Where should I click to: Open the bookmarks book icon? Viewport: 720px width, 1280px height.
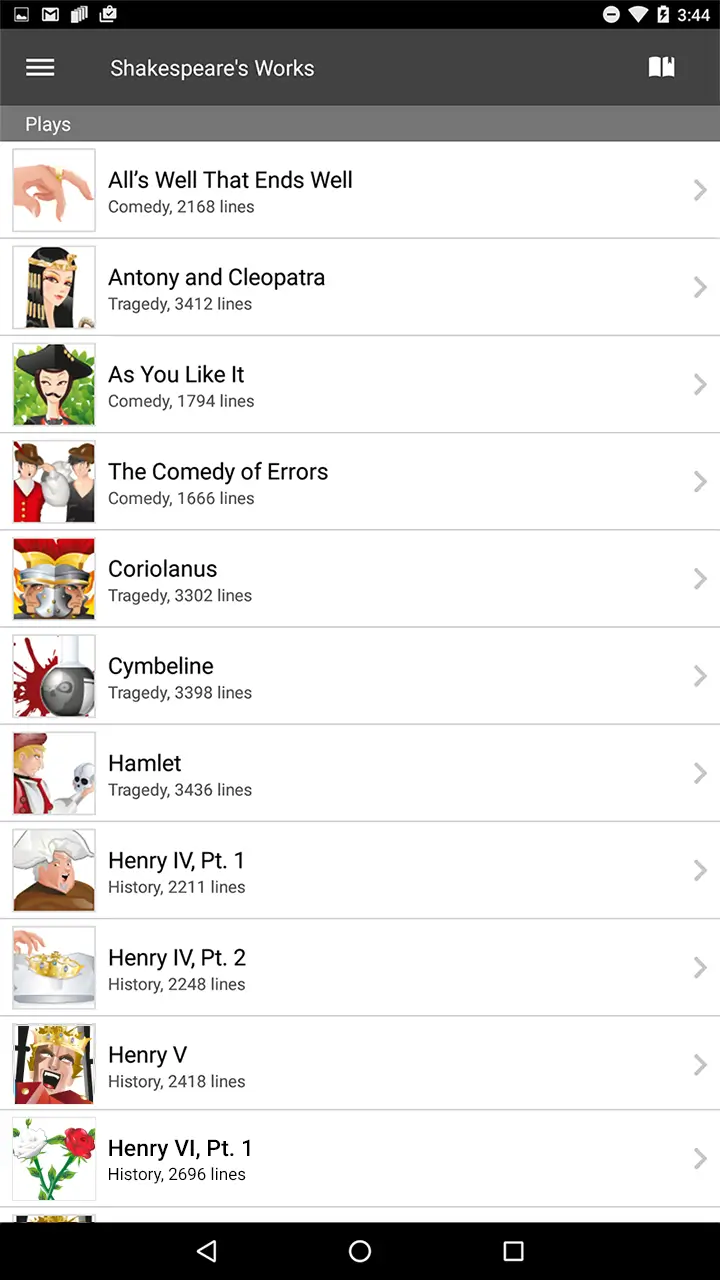pos(661,68)
